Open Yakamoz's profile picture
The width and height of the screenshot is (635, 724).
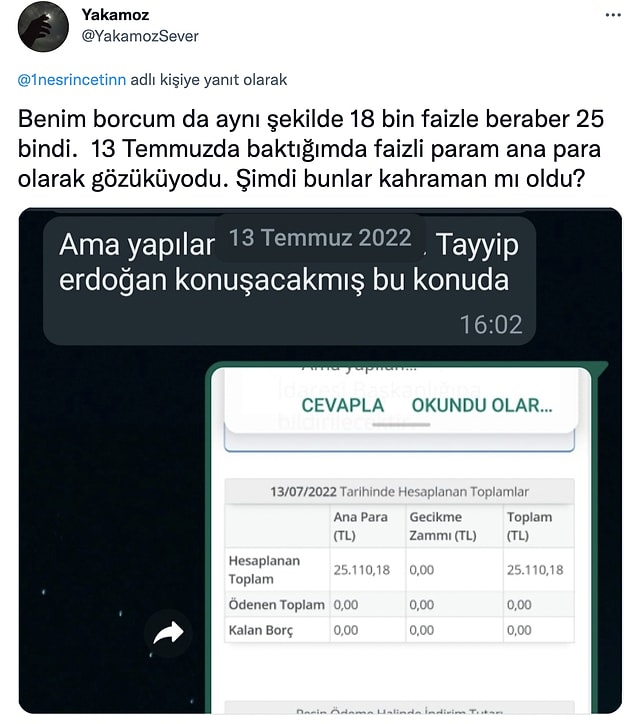pyautogui.click(x=40, y=26)
